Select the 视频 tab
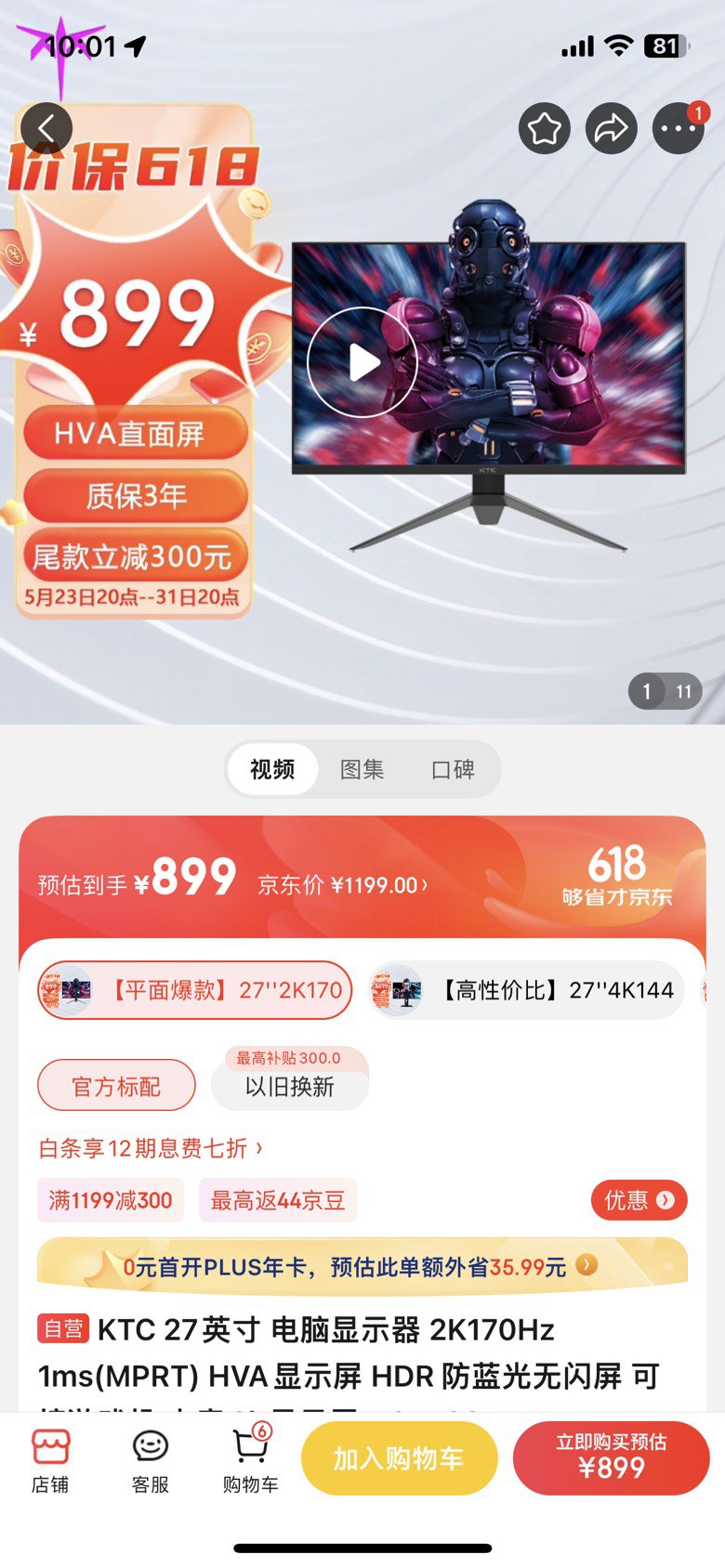Image resolution: width=725 pixels, height=1568 pixels. (272, 769)
